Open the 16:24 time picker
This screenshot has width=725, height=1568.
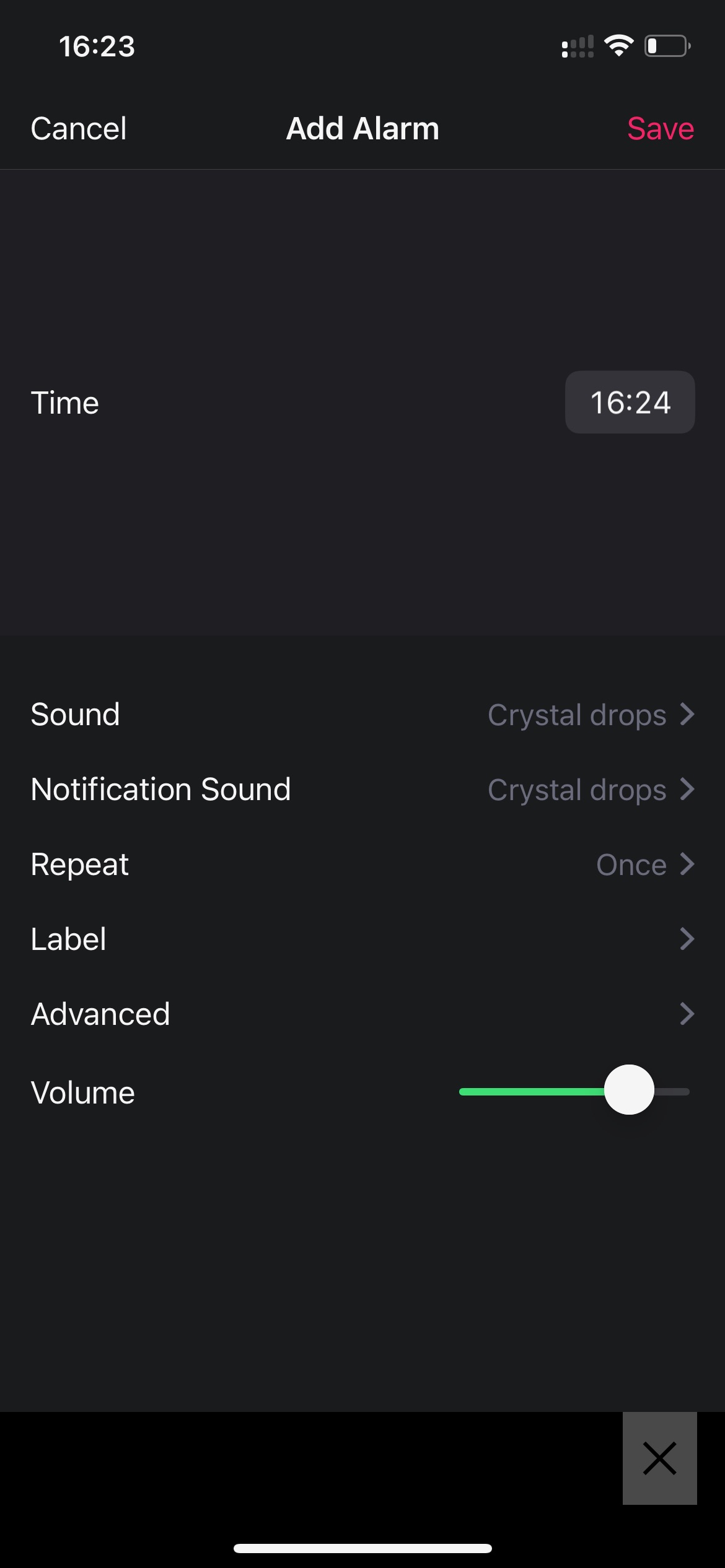[x=630, y=403]
